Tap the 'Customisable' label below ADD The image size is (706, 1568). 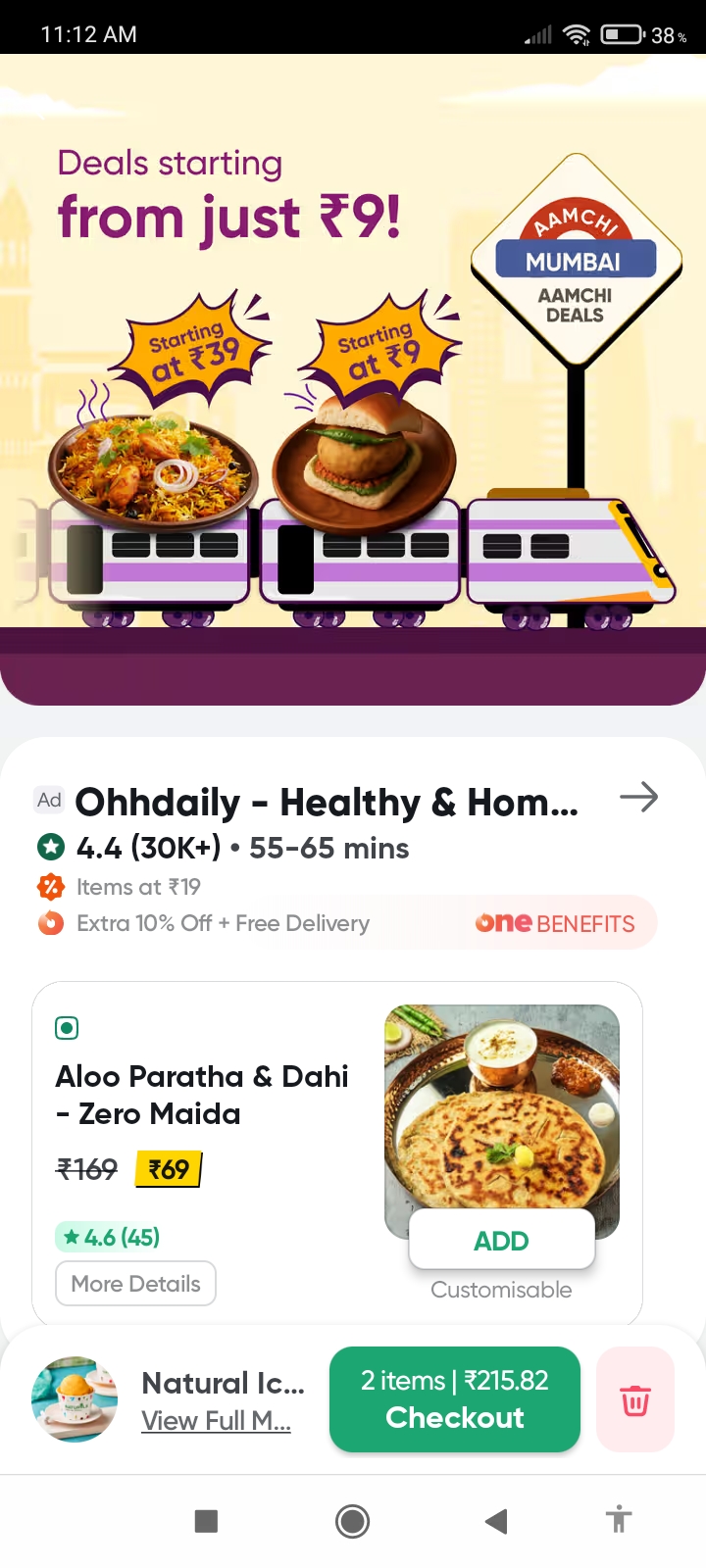click(x=501, y=1290)
